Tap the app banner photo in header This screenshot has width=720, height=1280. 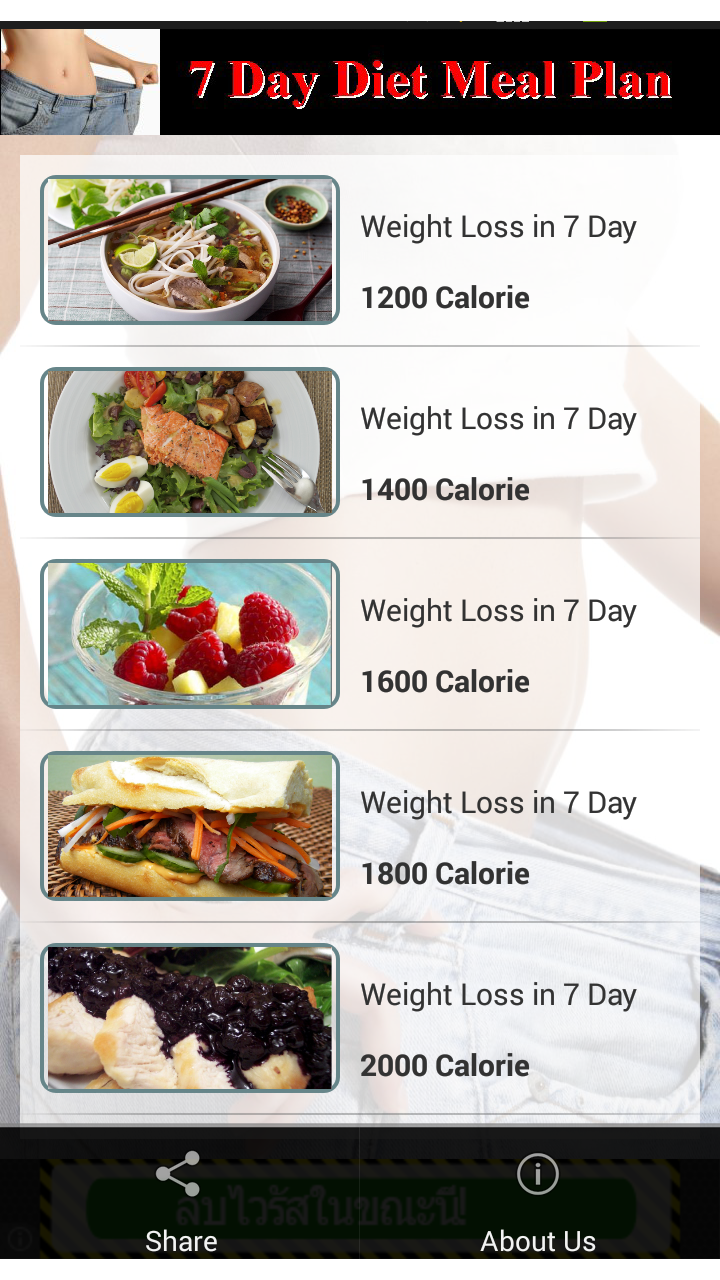click(x=80, y=80)
